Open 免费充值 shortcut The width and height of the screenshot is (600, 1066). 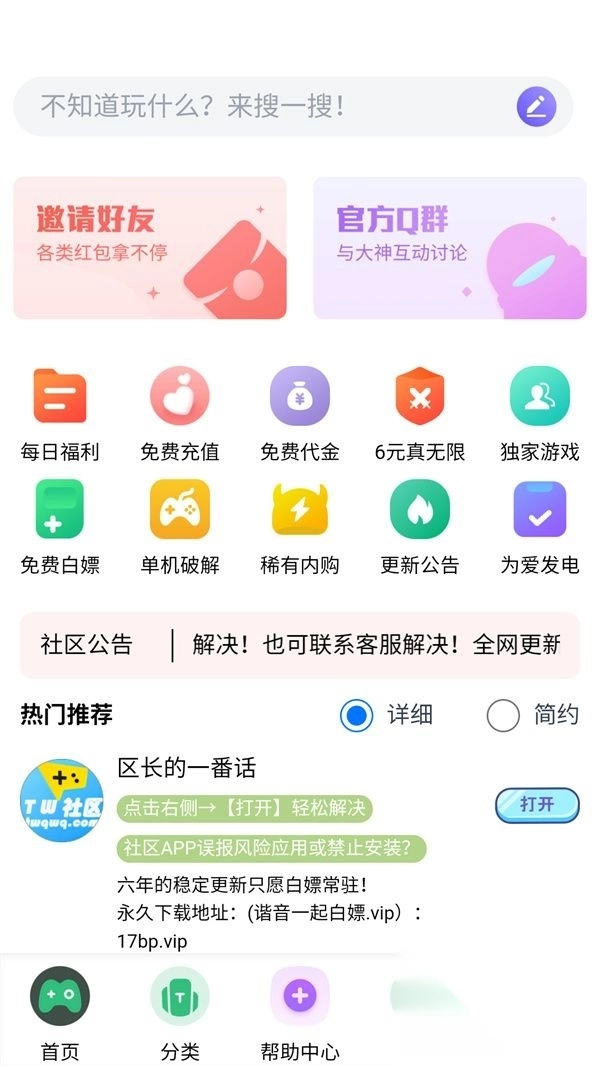pyautogui.click(x=180, y=414)
